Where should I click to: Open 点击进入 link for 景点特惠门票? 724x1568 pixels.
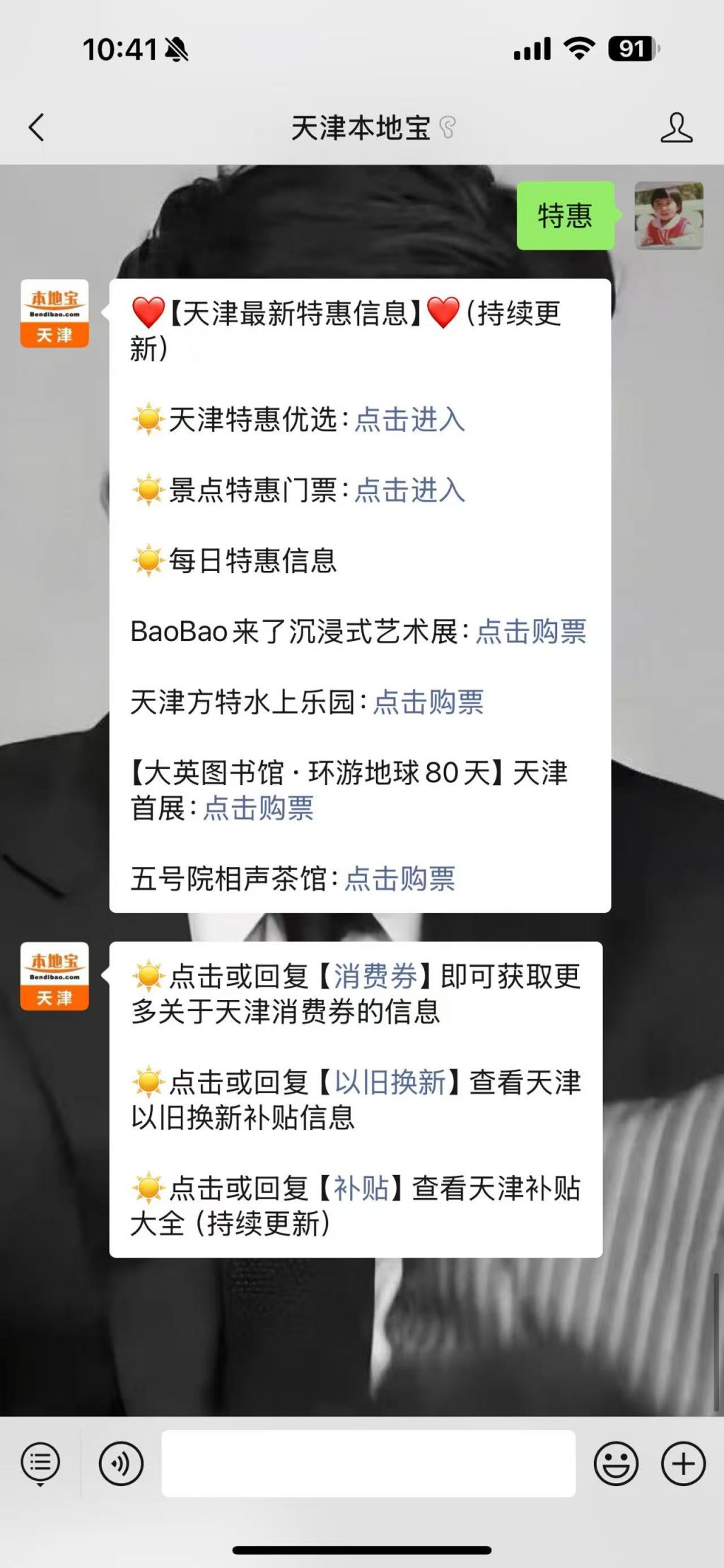pos(409,490)
